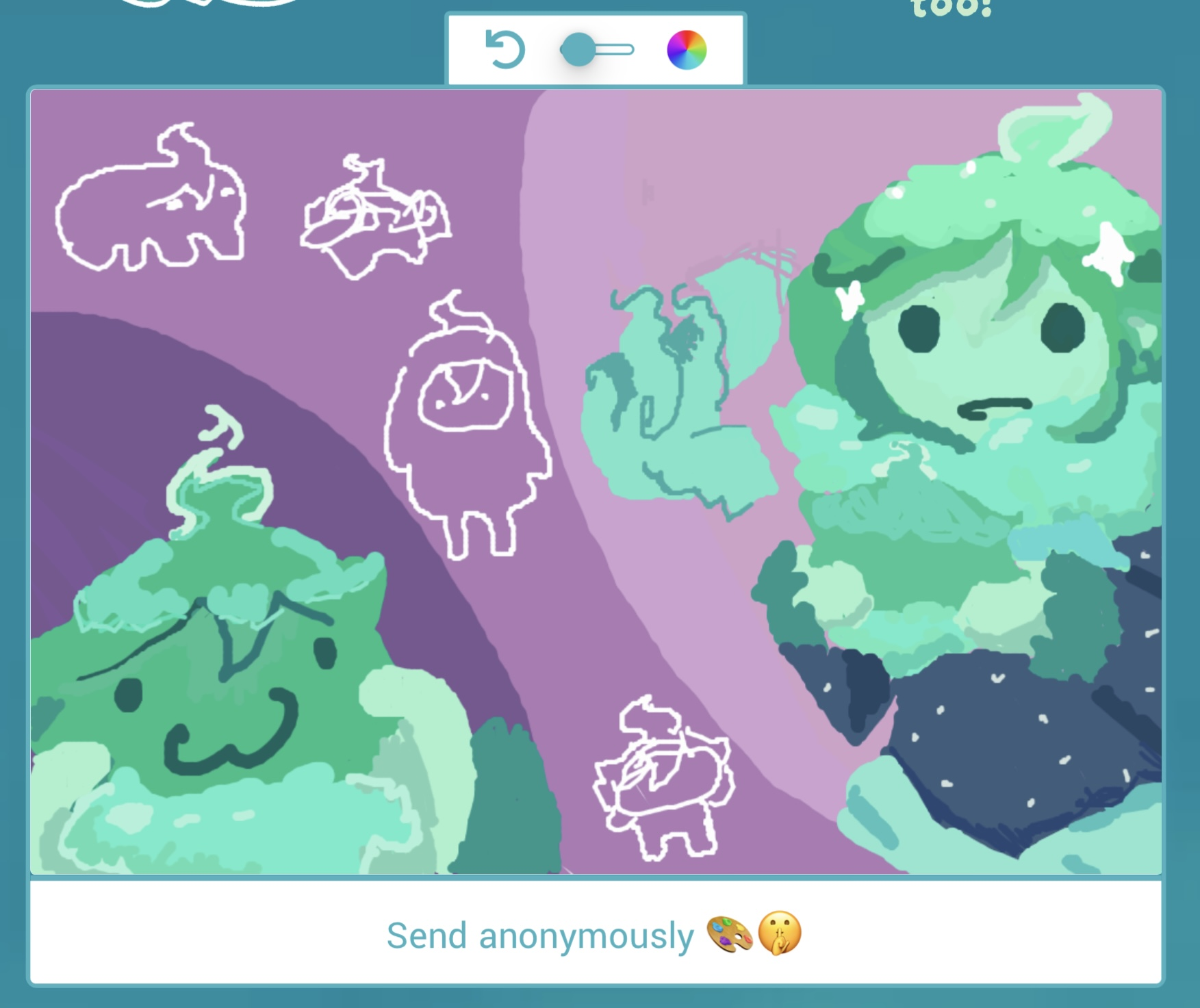This screenshot has height=1008, width=1200.
Task: Tap the brush size slider
Action: 597,50
